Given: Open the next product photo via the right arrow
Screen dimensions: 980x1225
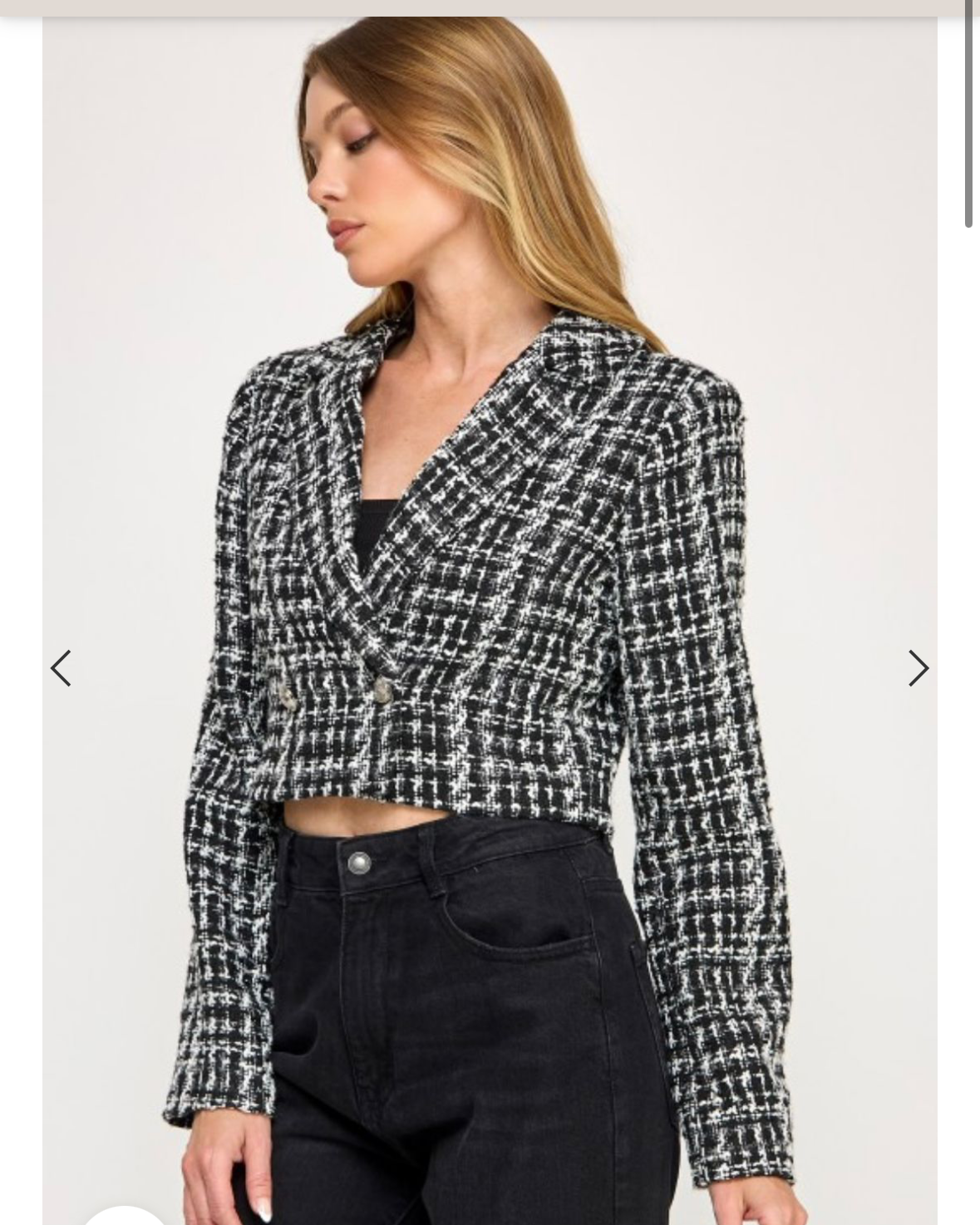Looking at the screenshot, I should 918,667.
